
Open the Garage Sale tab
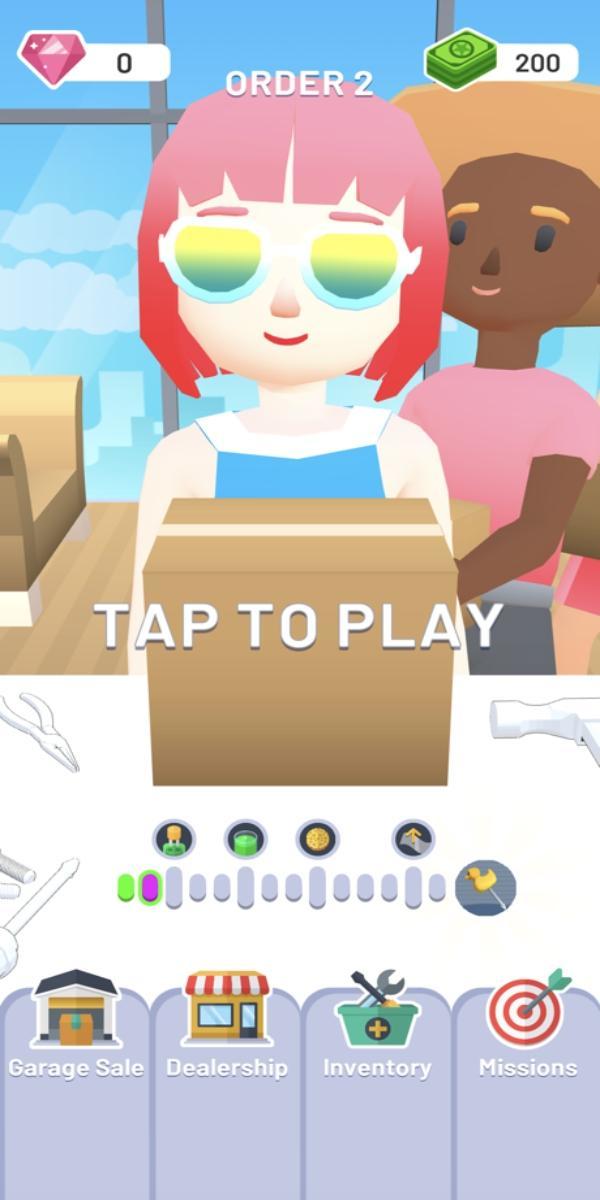tap(76, 1025)
